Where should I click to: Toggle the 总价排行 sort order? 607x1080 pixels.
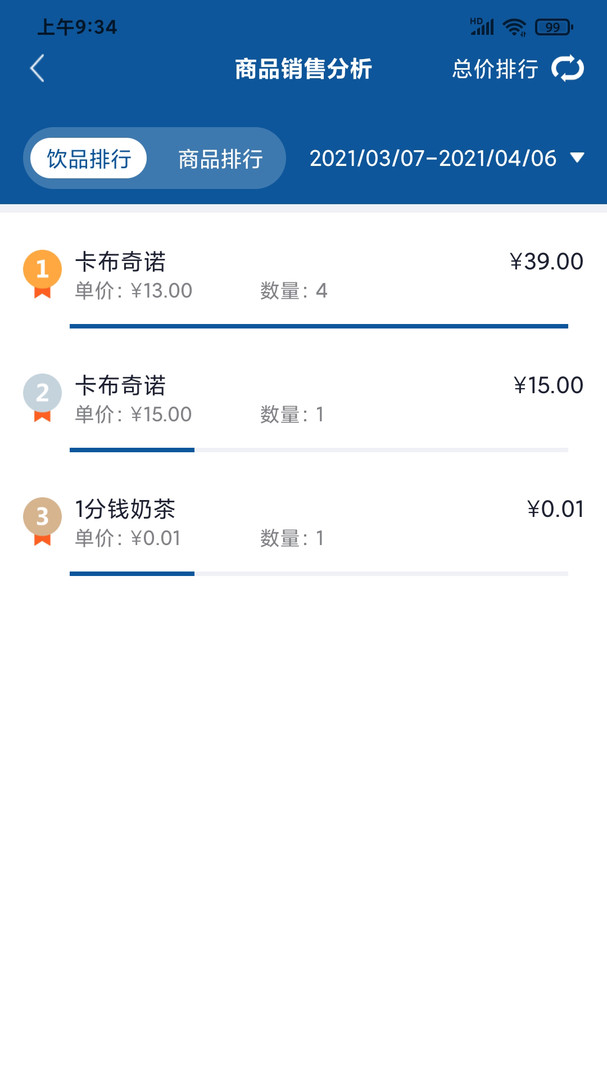(567, 69)
